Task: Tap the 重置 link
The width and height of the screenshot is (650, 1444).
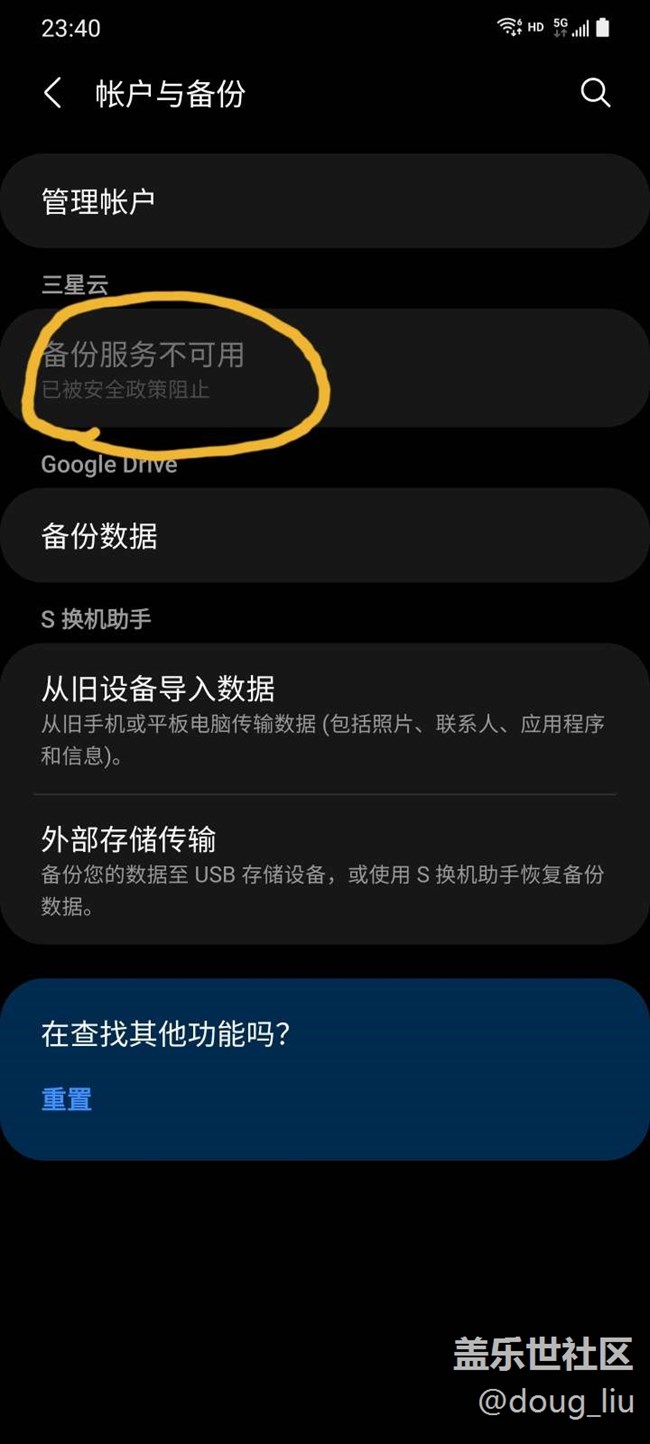Action: (67, 1099)
